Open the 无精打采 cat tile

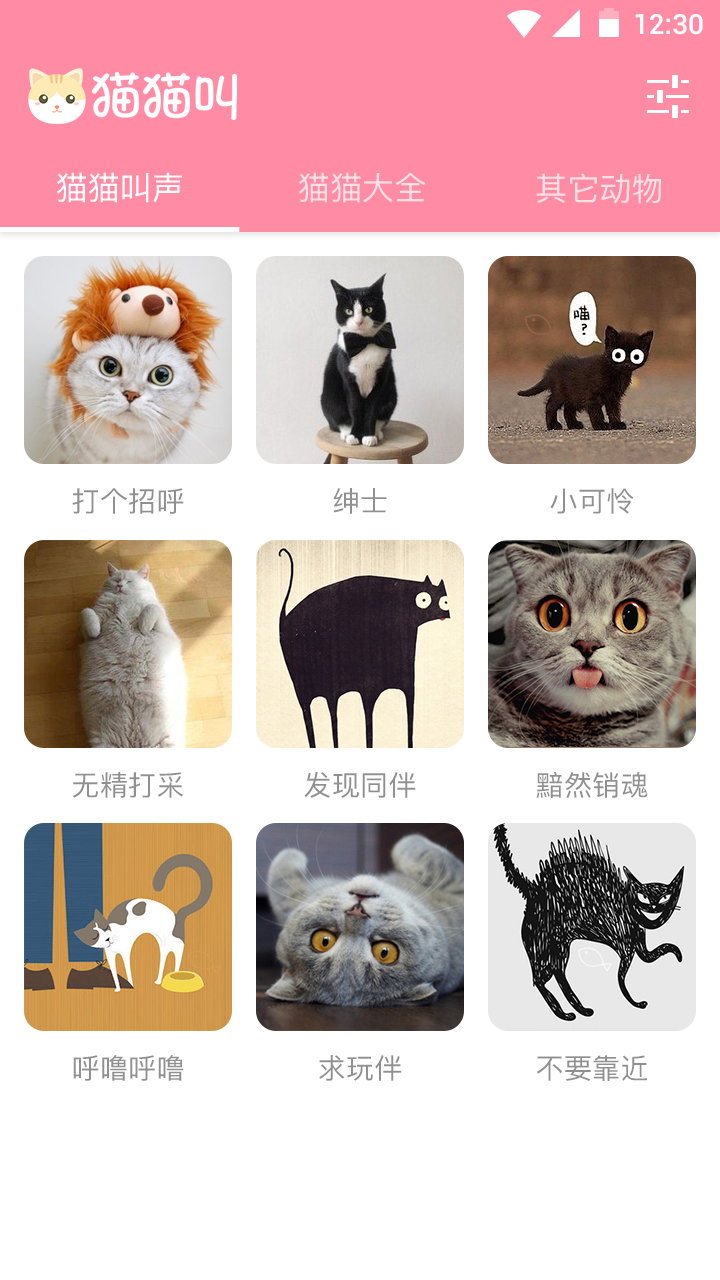(x=128, y=644)
